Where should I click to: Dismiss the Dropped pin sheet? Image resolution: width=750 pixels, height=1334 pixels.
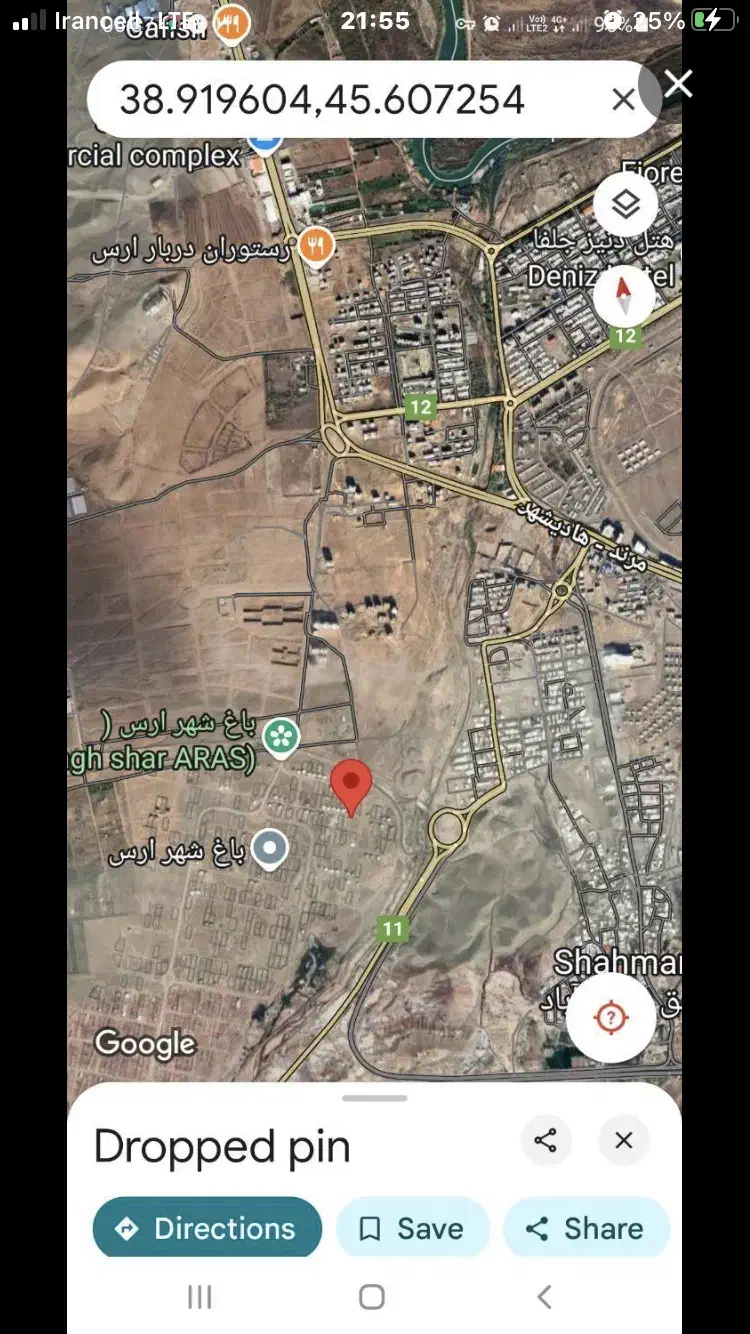[x=624, y=1140]
